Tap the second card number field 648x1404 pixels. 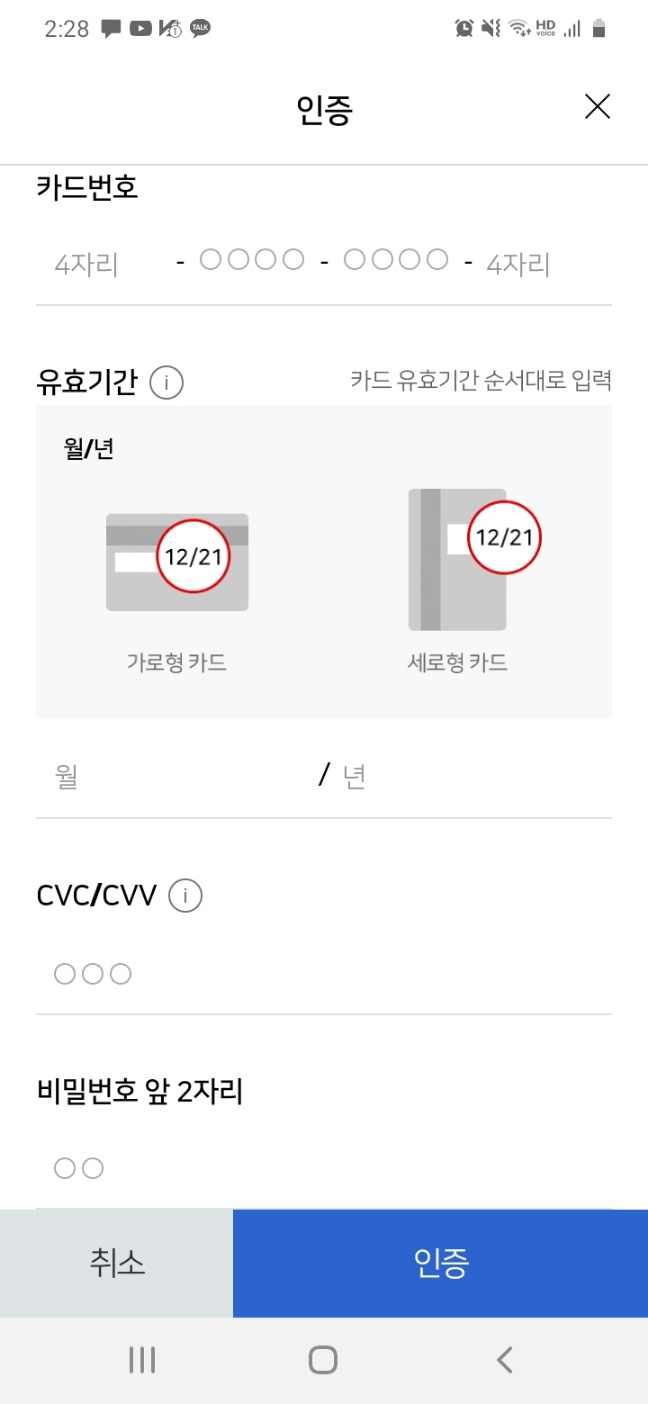coord(252,261)
